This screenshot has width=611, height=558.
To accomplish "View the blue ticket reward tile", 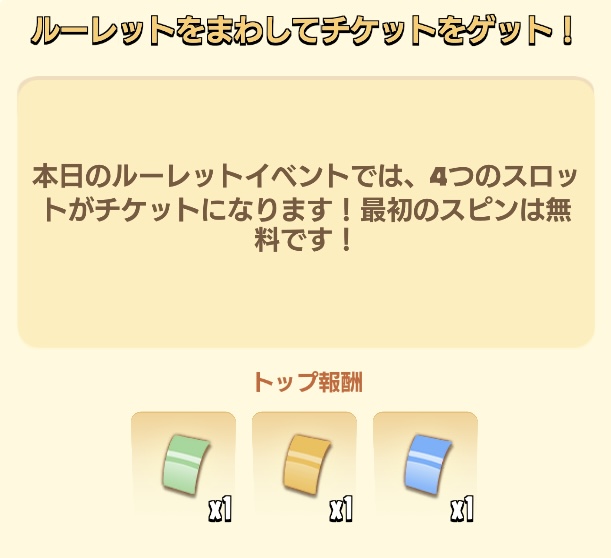I will tap(425, 465).
